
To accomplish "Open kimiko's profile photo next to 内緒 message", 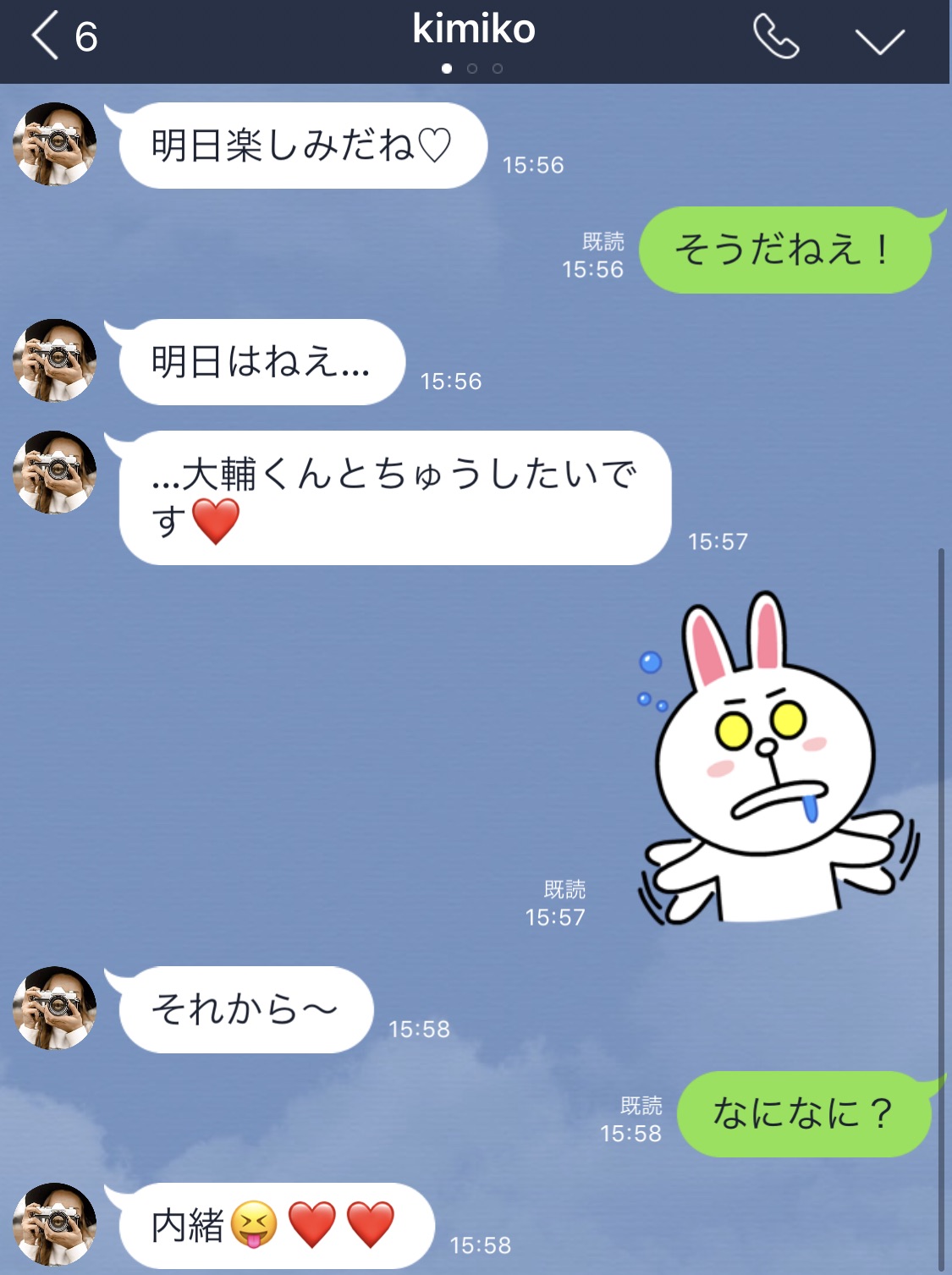I will pyautogui.click(x=55, y=1223).
